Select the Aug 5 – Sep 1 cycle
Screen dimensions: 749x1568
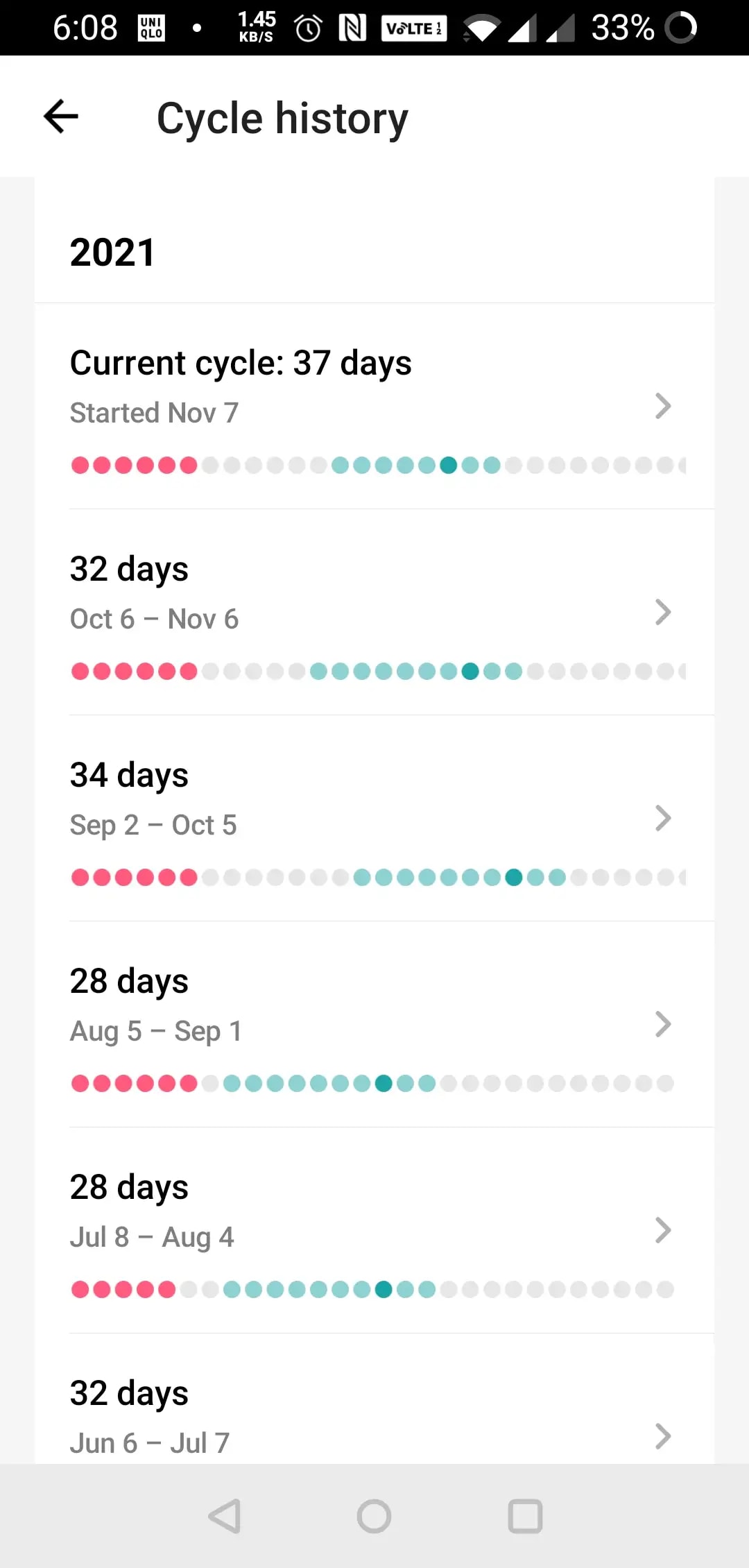[374, 1025]
